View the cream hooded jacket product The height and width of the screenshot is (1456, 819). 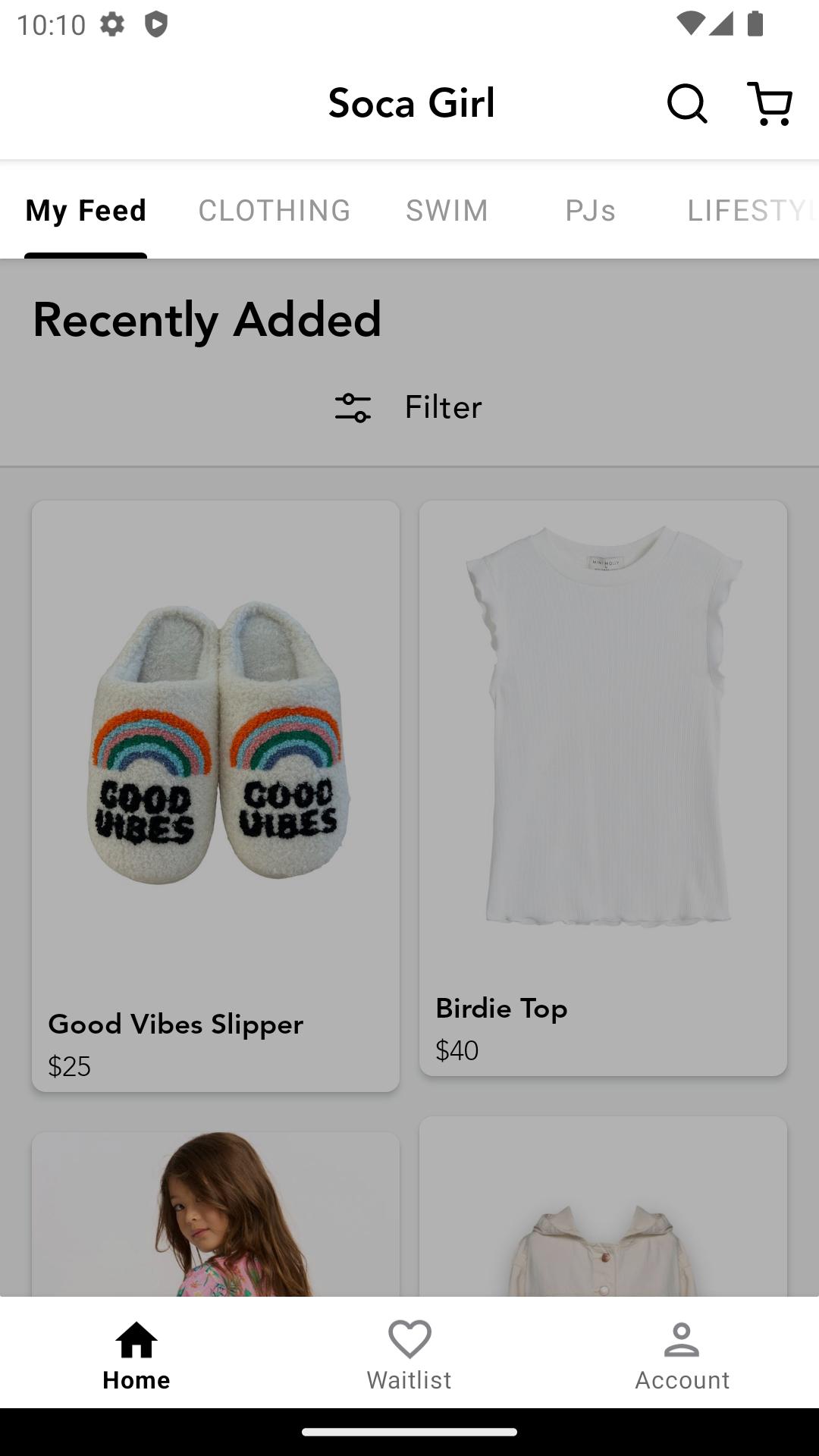tap(603, 1206)
